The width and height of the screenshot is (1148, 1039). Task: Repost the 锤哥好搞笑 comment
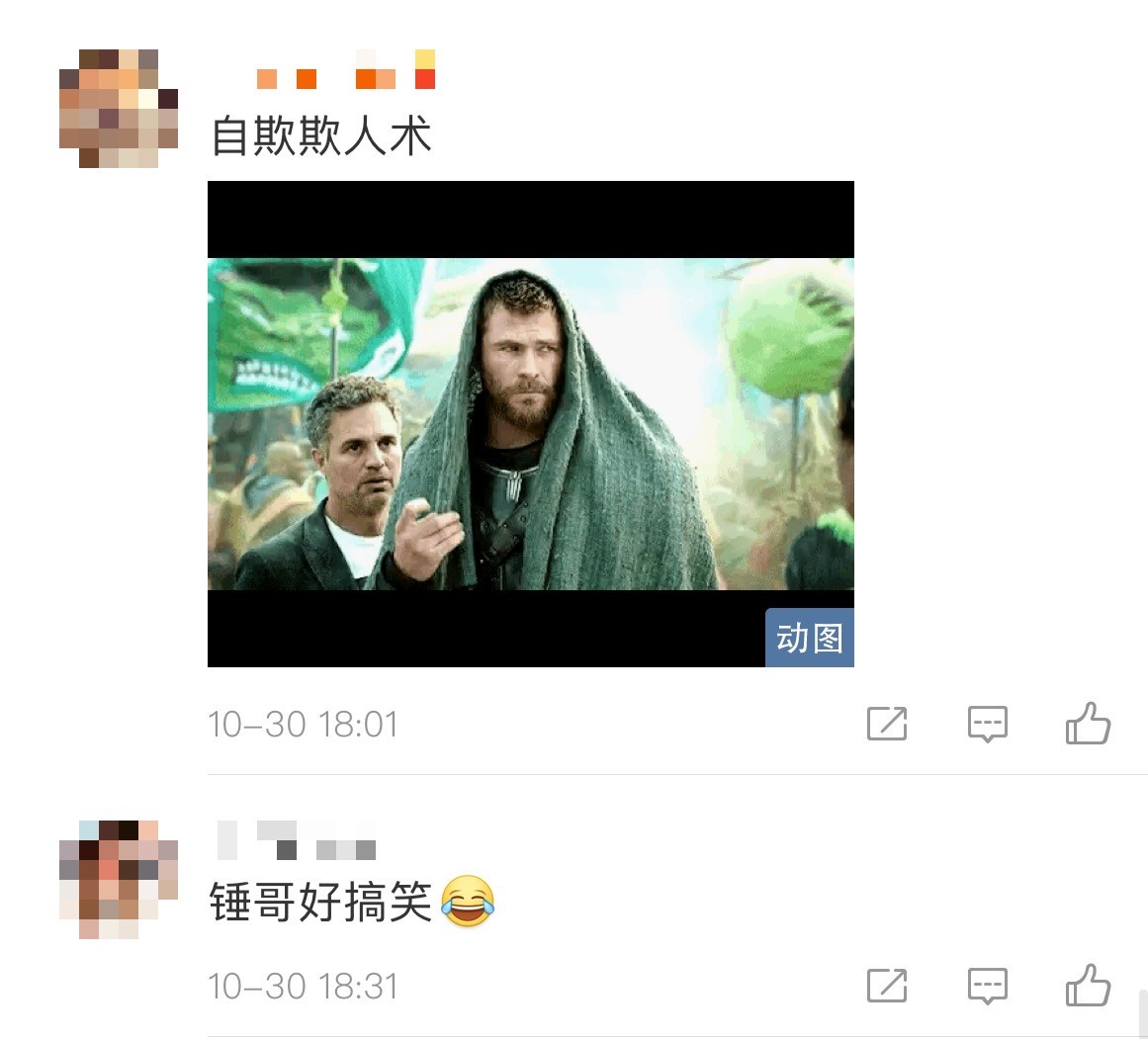[x=887, y=986]
